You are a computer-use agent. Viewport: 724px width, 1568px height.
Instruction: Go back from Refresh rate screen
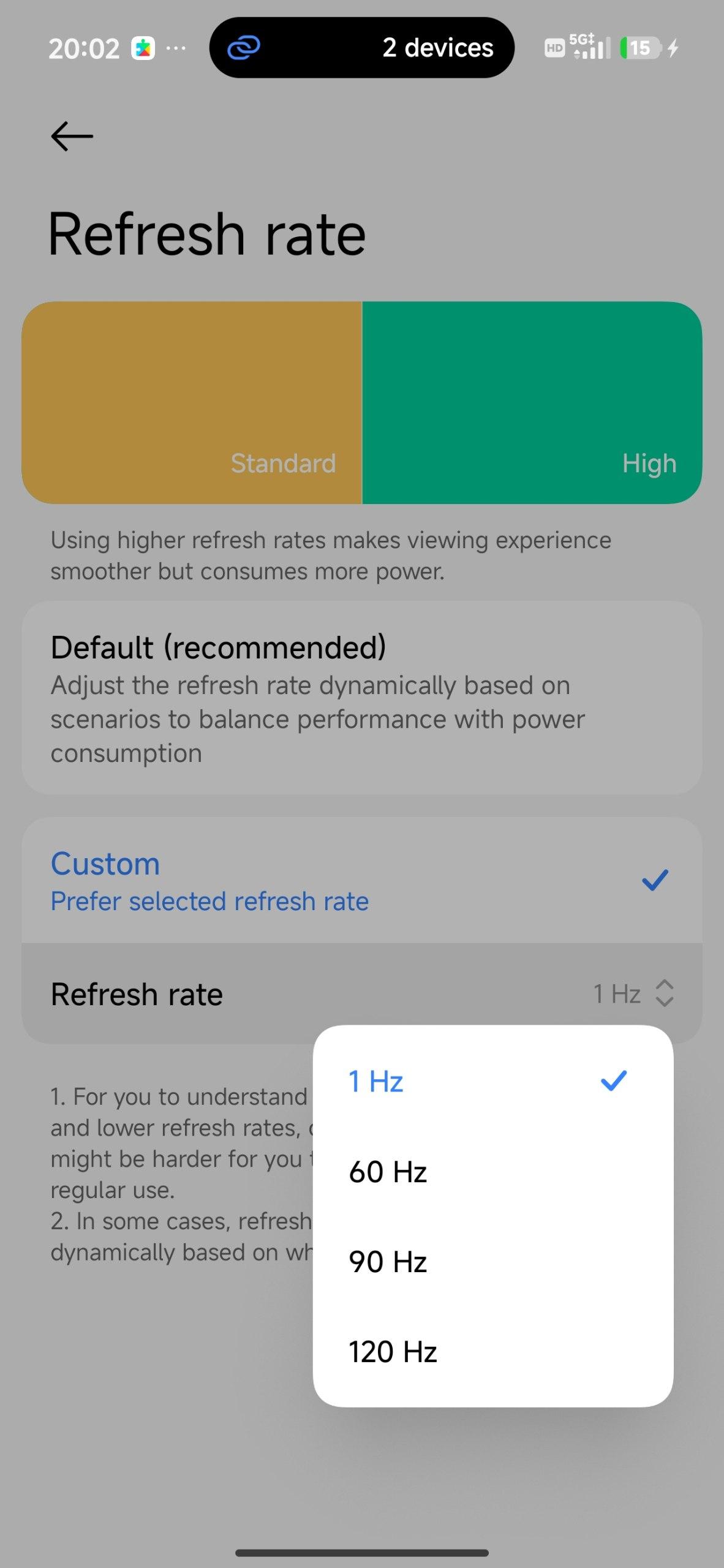tap(72, 136)
